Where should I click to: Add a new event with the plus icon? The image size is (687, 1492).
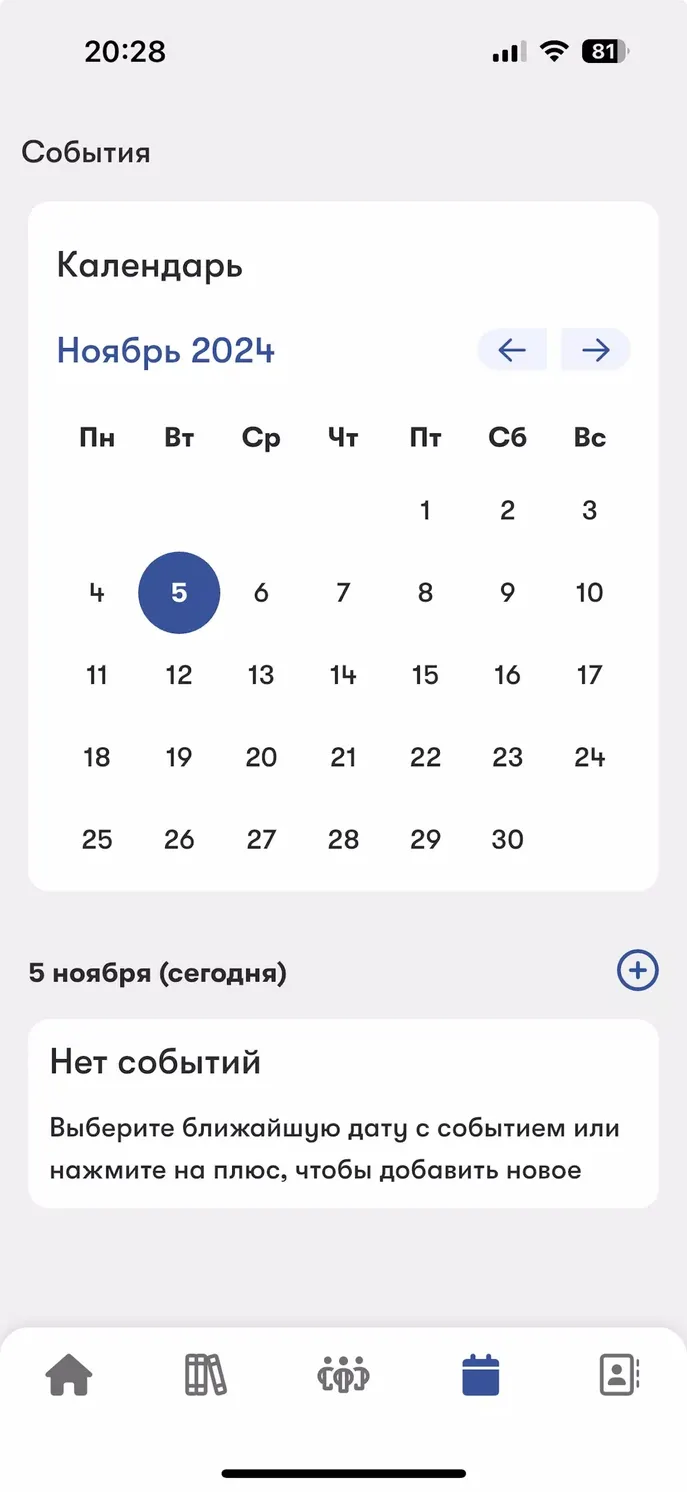(638, 970)
